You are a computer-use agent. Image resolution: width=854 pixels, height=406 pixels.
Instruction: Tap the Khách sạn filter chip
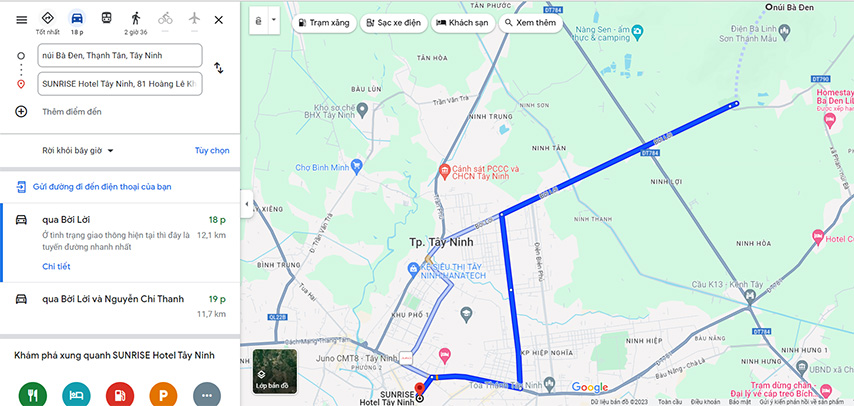coord(462,22)
